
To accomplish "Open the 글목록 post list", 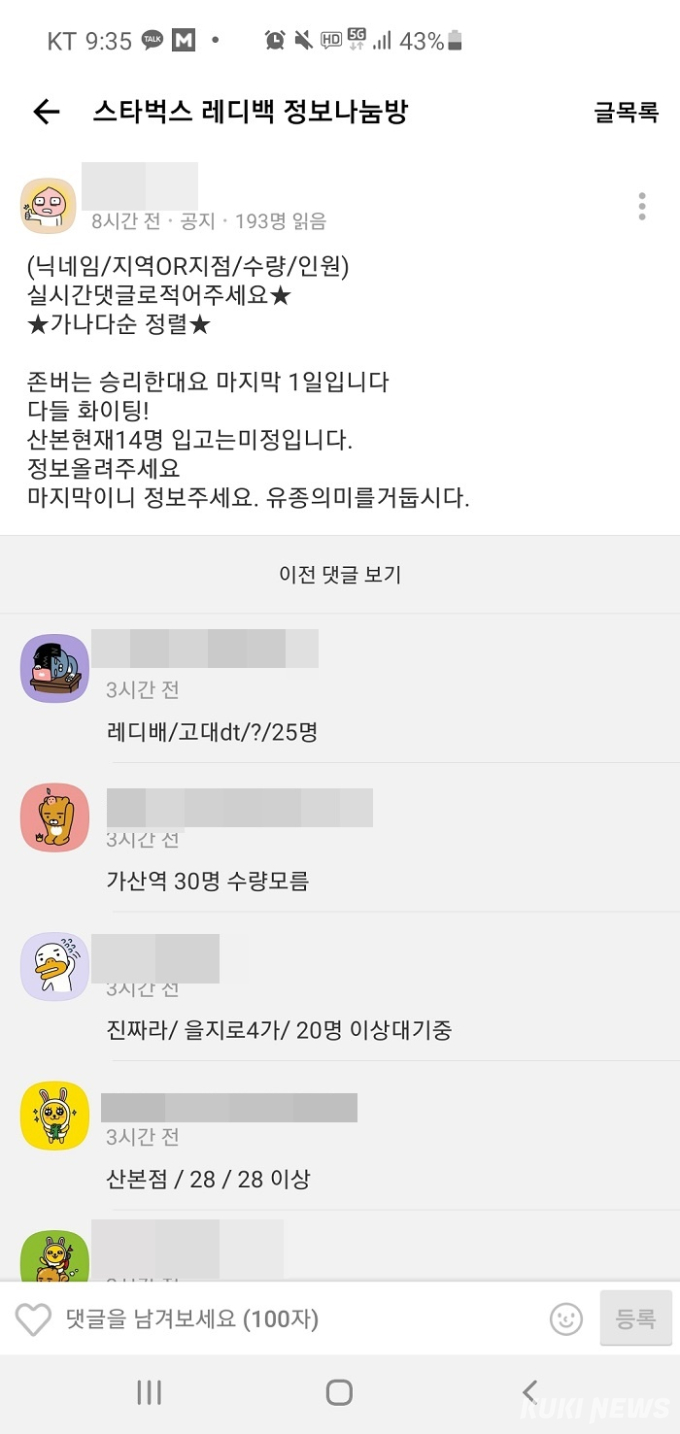I will (626, 112).
